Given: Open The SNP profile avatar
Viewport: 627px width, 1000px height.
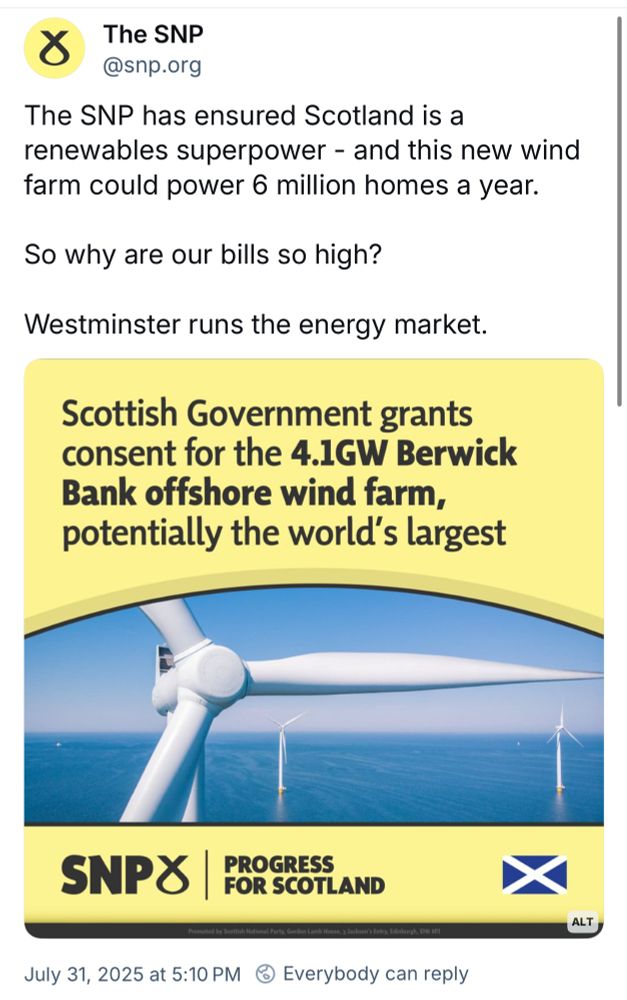Looking at the screenshot, I should (x=54, y=48).
